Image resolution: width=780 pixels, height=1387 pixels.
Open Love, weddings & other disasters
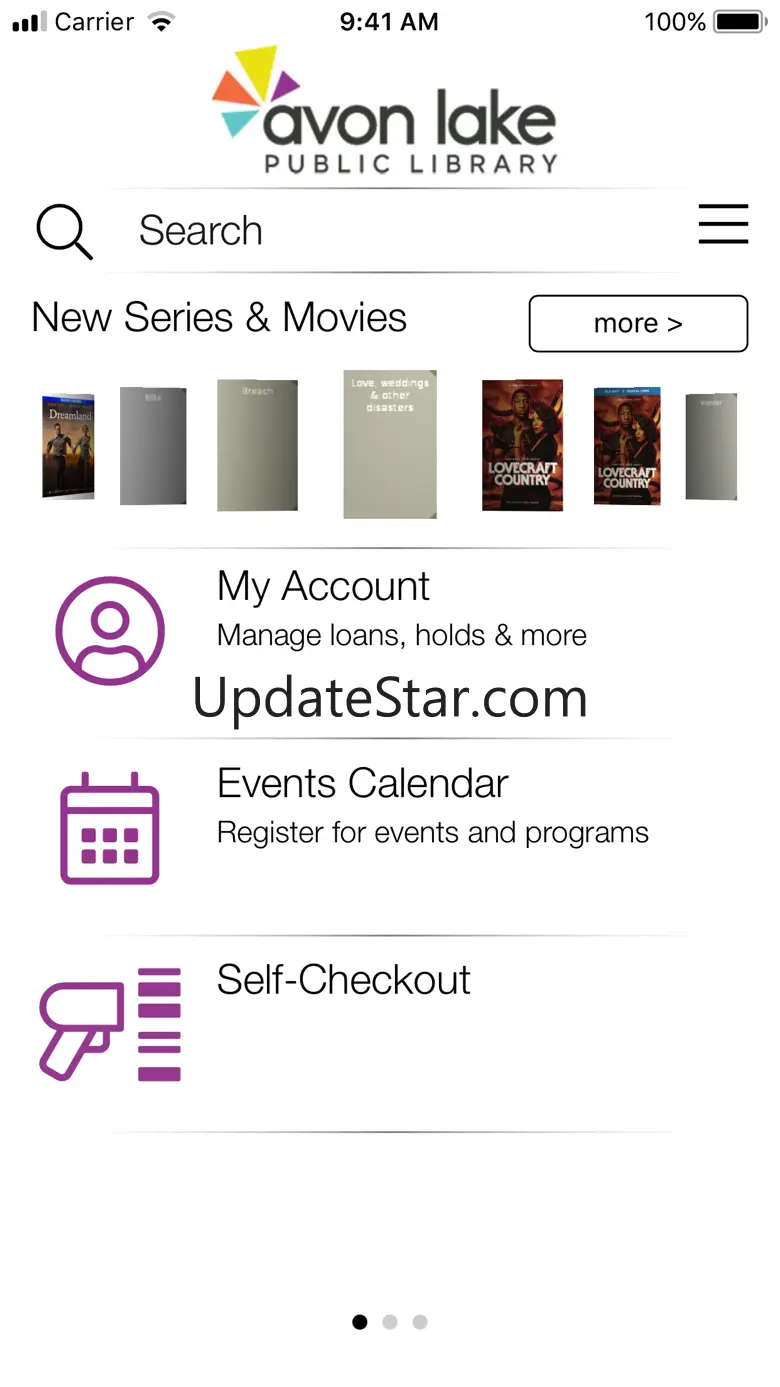tap(390, 445)
